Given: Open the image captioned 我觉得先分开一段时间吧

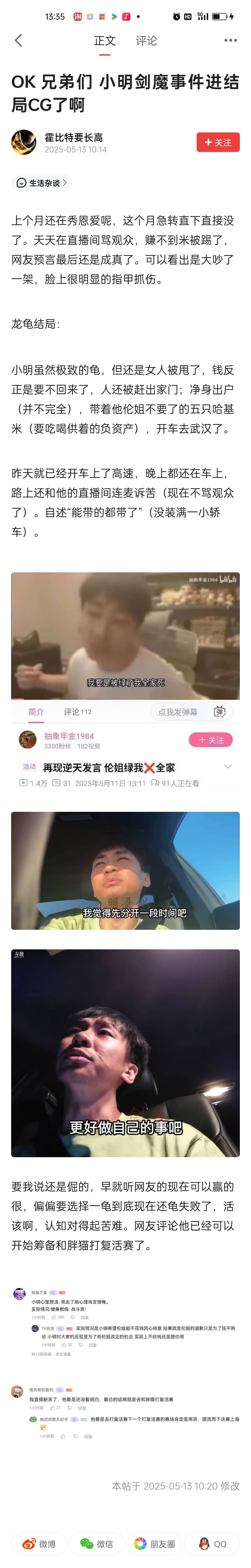Looking at the screenshot, I should pyautogui.click(x=125, y=870).
